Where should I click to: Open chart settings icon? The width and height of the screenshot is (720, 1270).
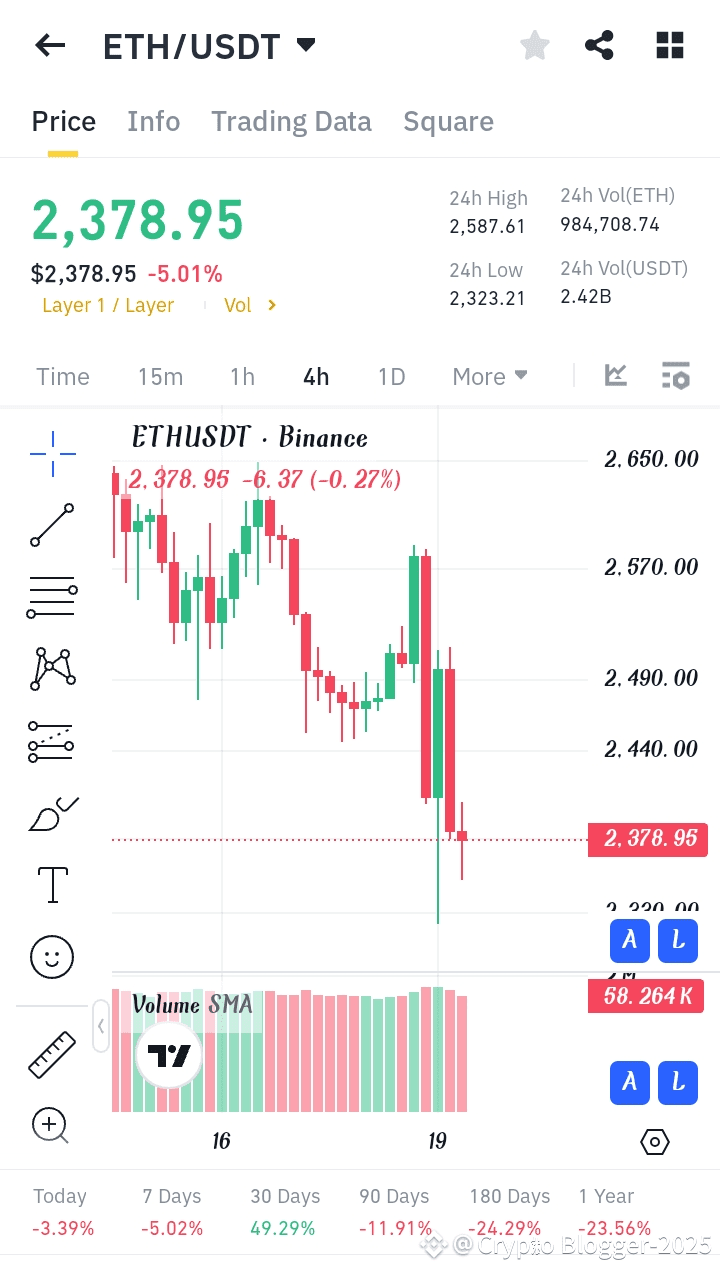(x=676, y=376)
